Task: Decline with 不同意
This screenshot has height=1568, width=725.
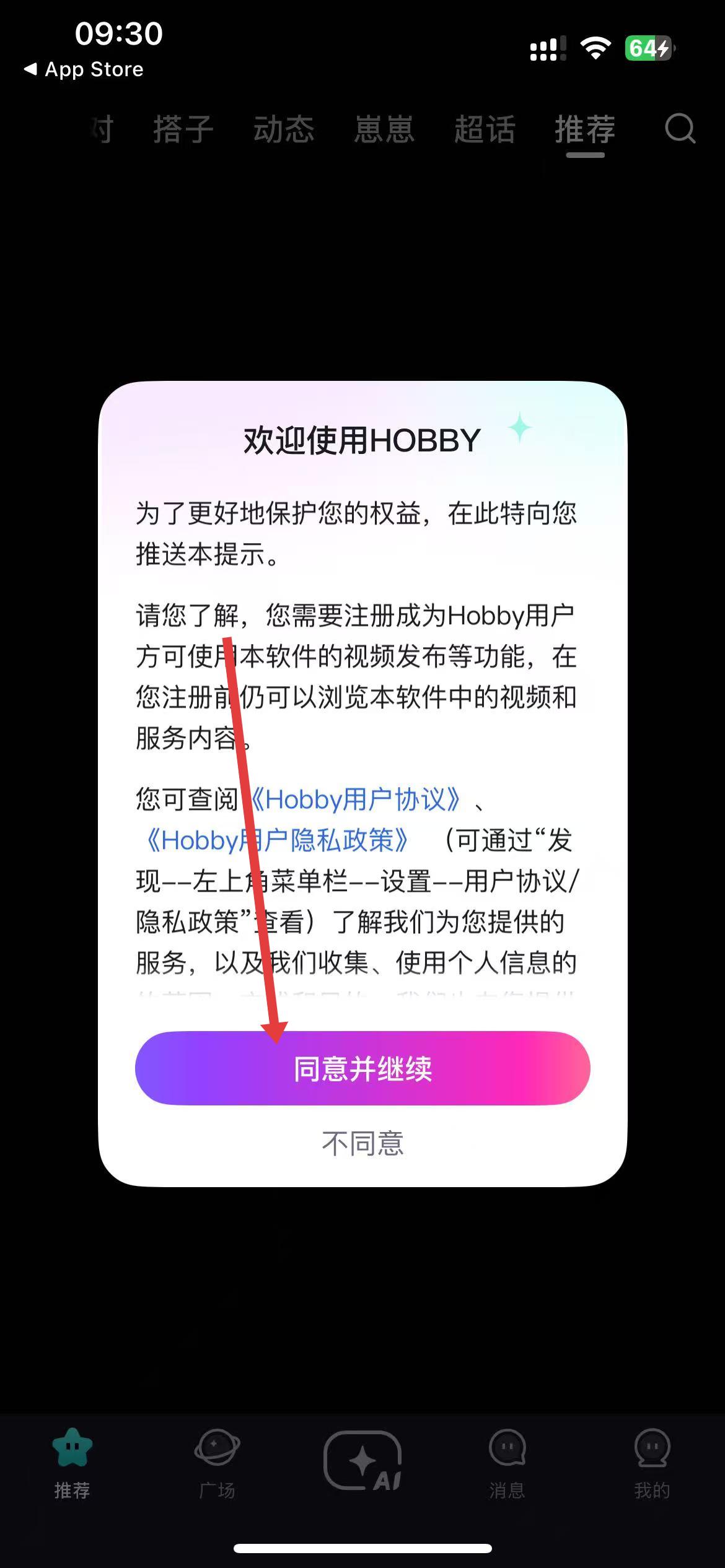Action: 362,1143
